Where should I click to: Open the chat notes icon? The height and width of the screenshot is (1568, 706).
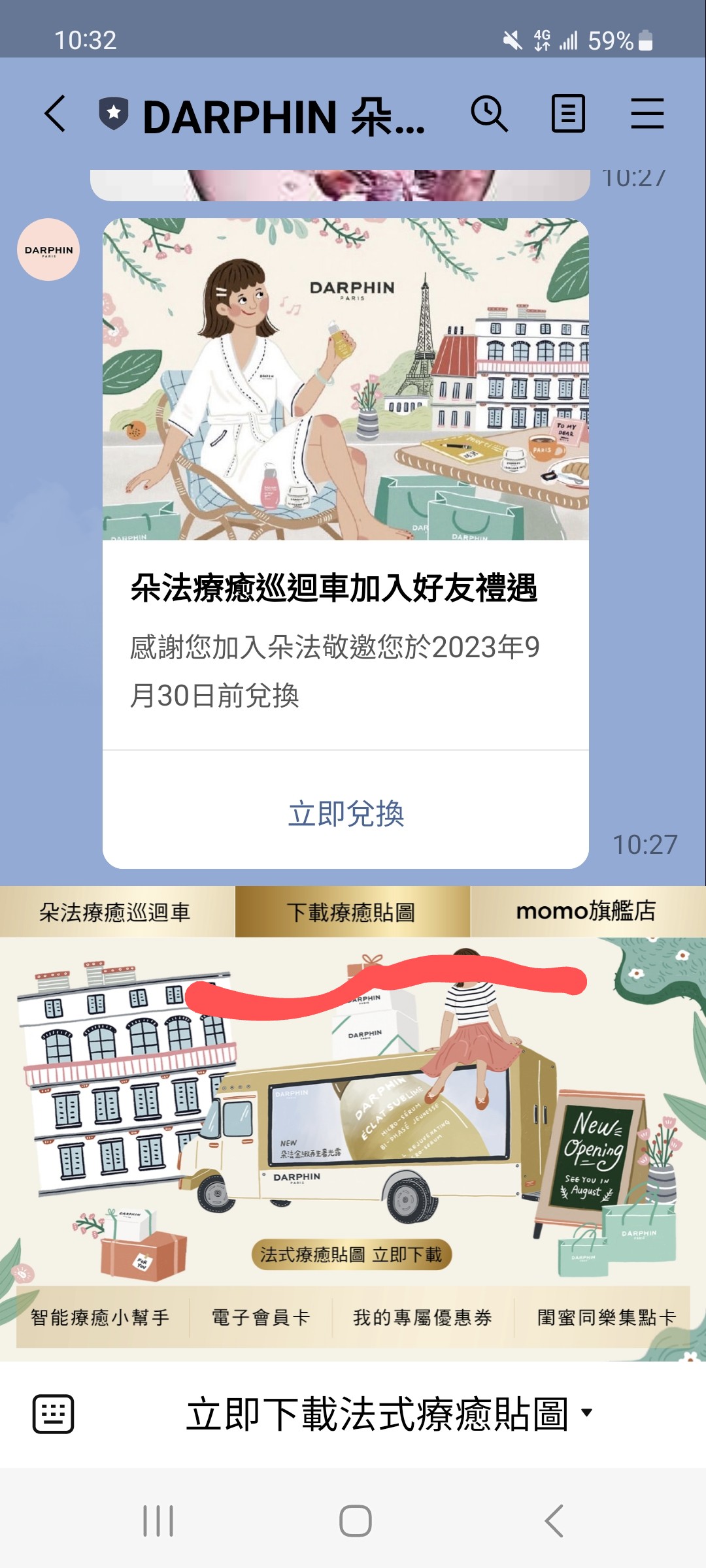(x=568, y=114)
